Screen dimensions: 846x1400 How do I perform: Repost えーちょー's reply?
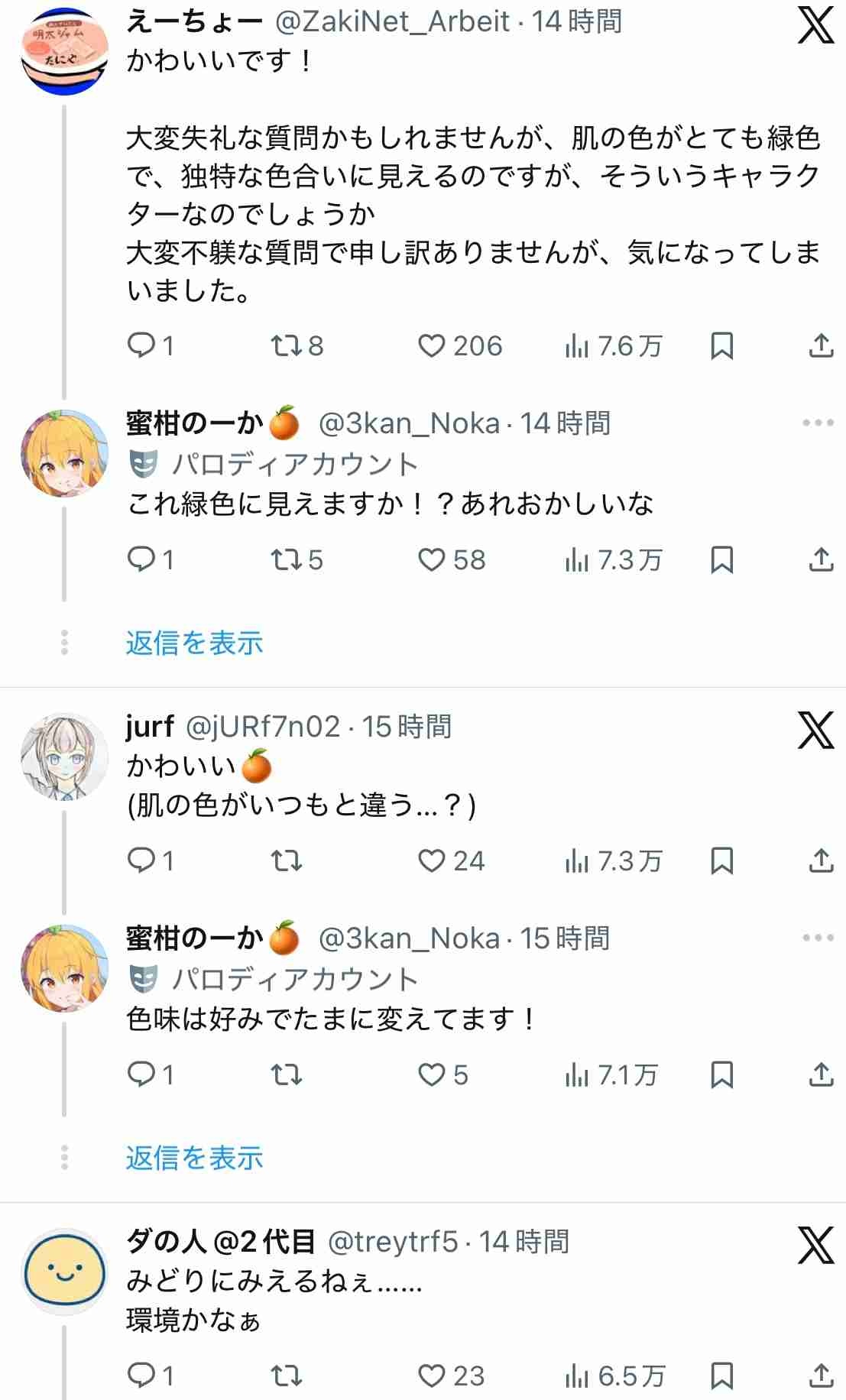tap(286, 346)
